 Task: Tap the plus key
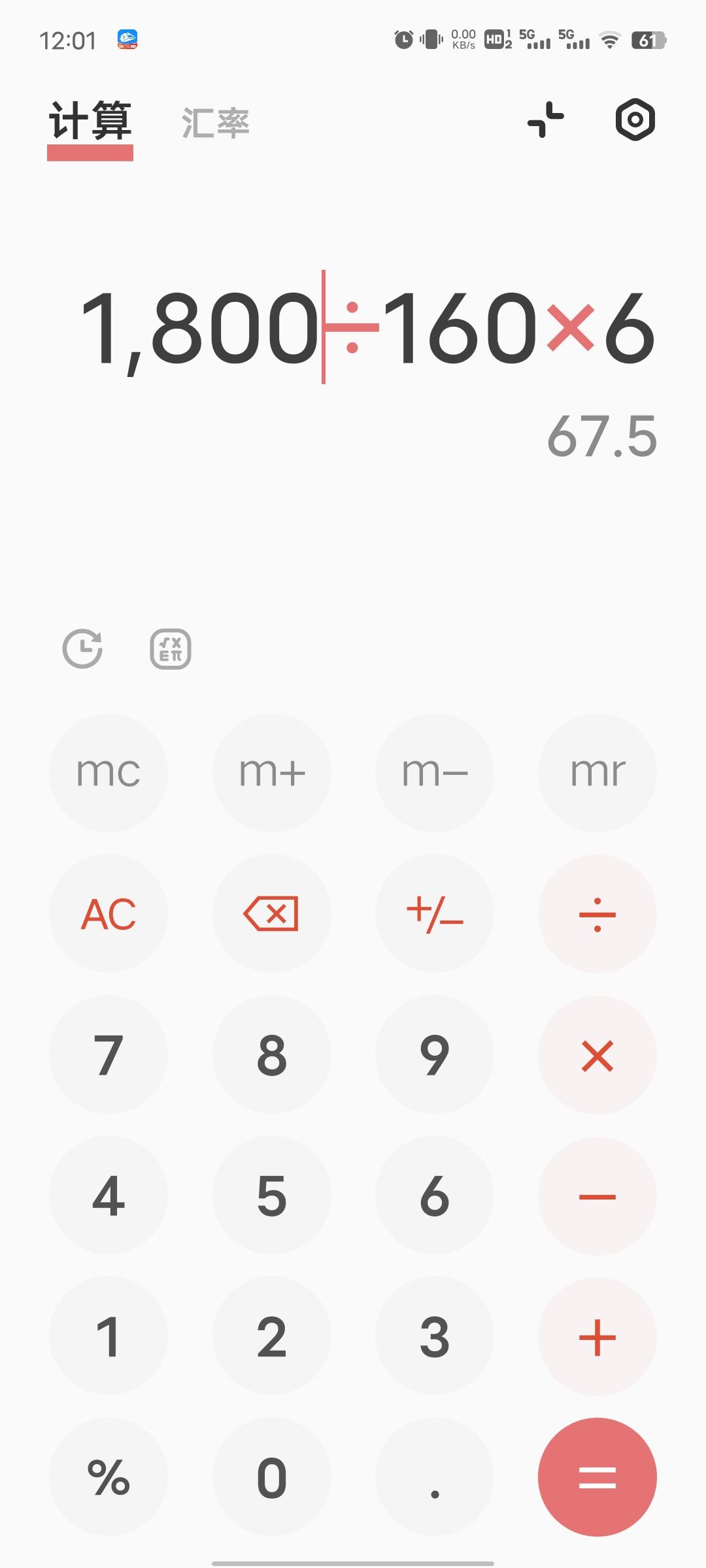tap(597, 1337)
